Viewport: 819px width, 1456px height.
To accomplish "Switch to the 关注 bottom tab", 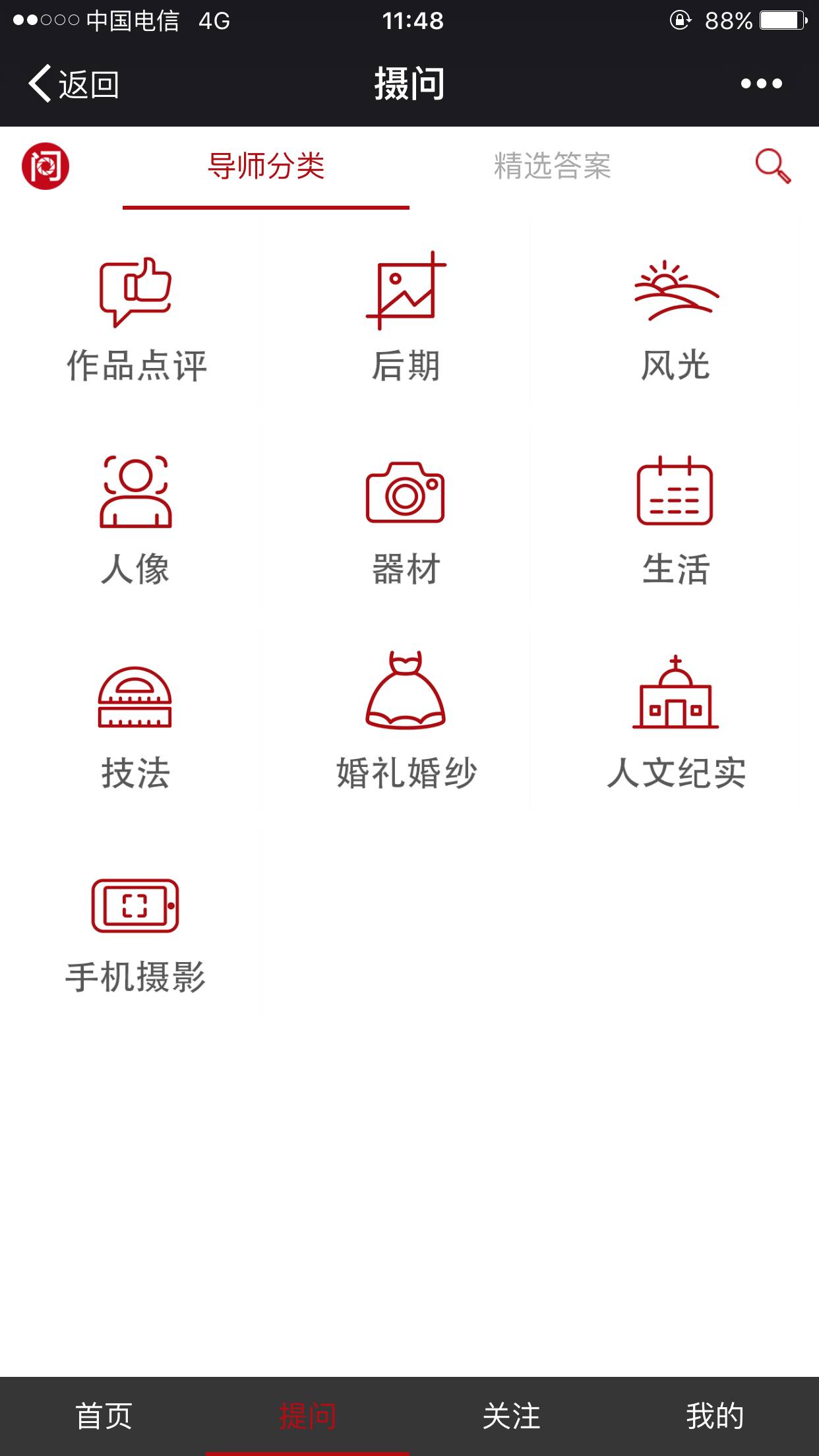I will [x=512, y=1416].
